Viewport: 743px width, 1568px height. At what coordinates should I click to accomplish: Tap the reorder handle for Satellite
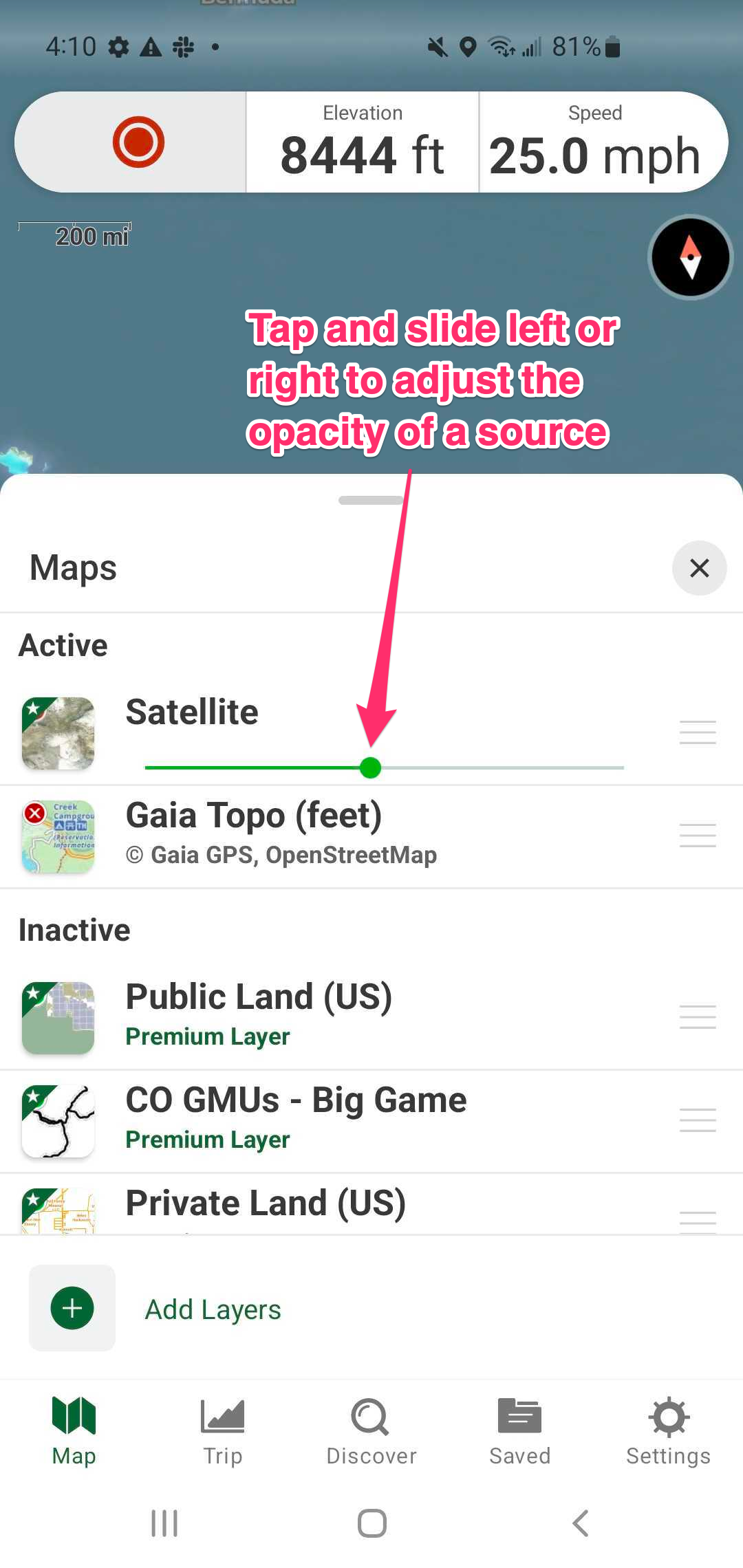tap(698, 732)
